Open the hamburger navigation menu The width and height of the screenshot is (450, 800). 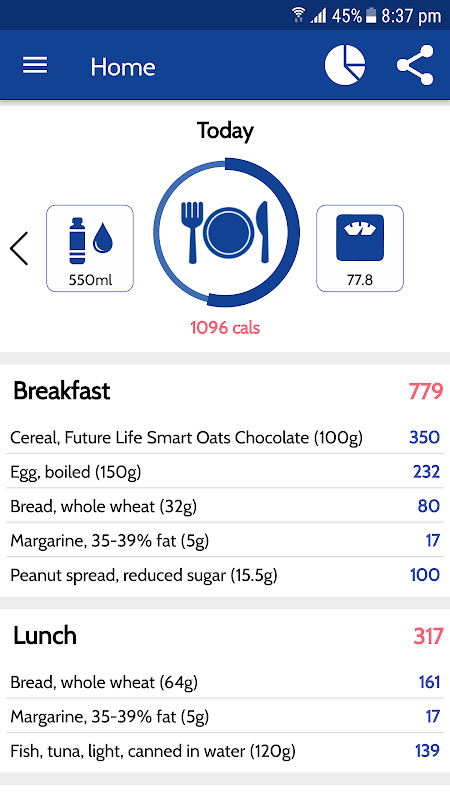[x=35, y=65]
